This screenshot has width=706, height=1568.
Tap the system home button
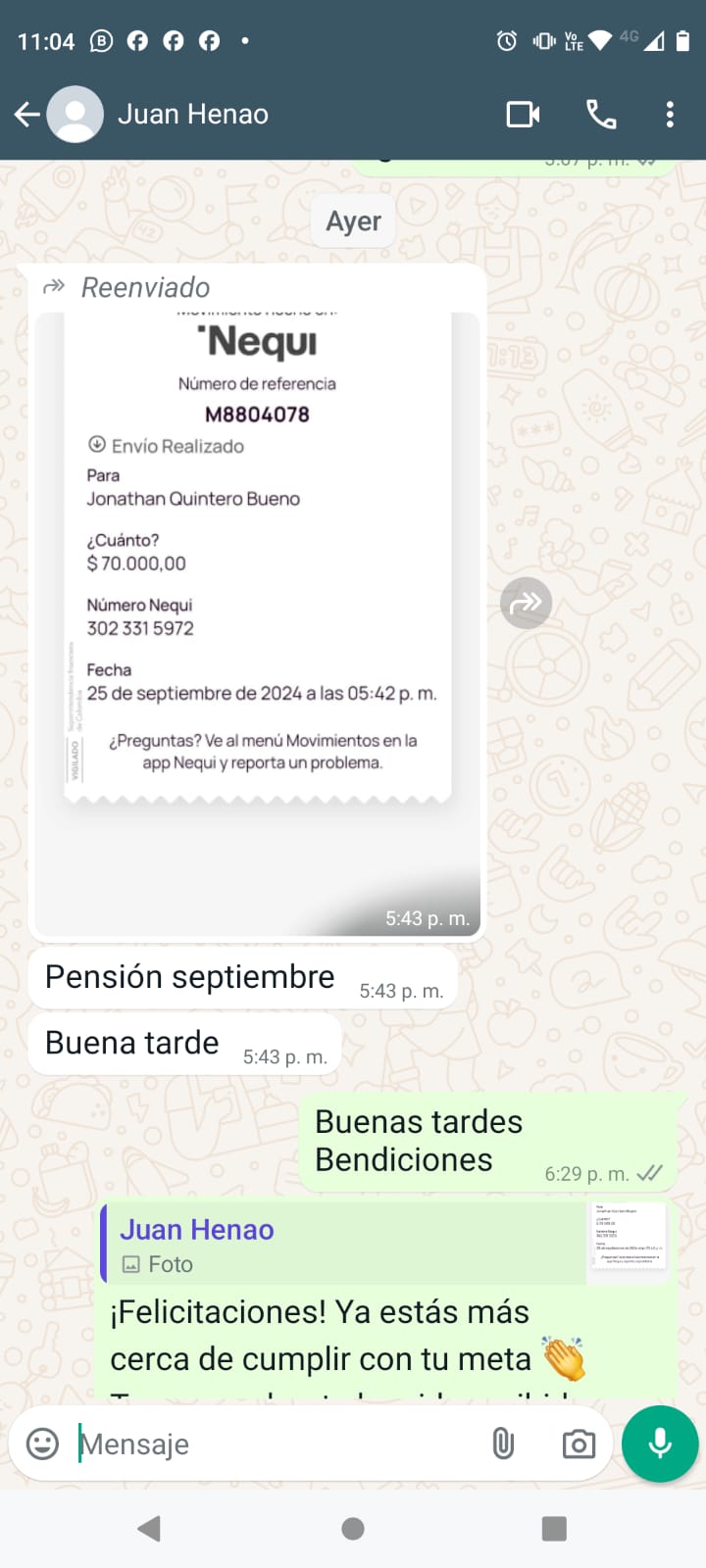pyautogui.click(x=353, y=1529)
